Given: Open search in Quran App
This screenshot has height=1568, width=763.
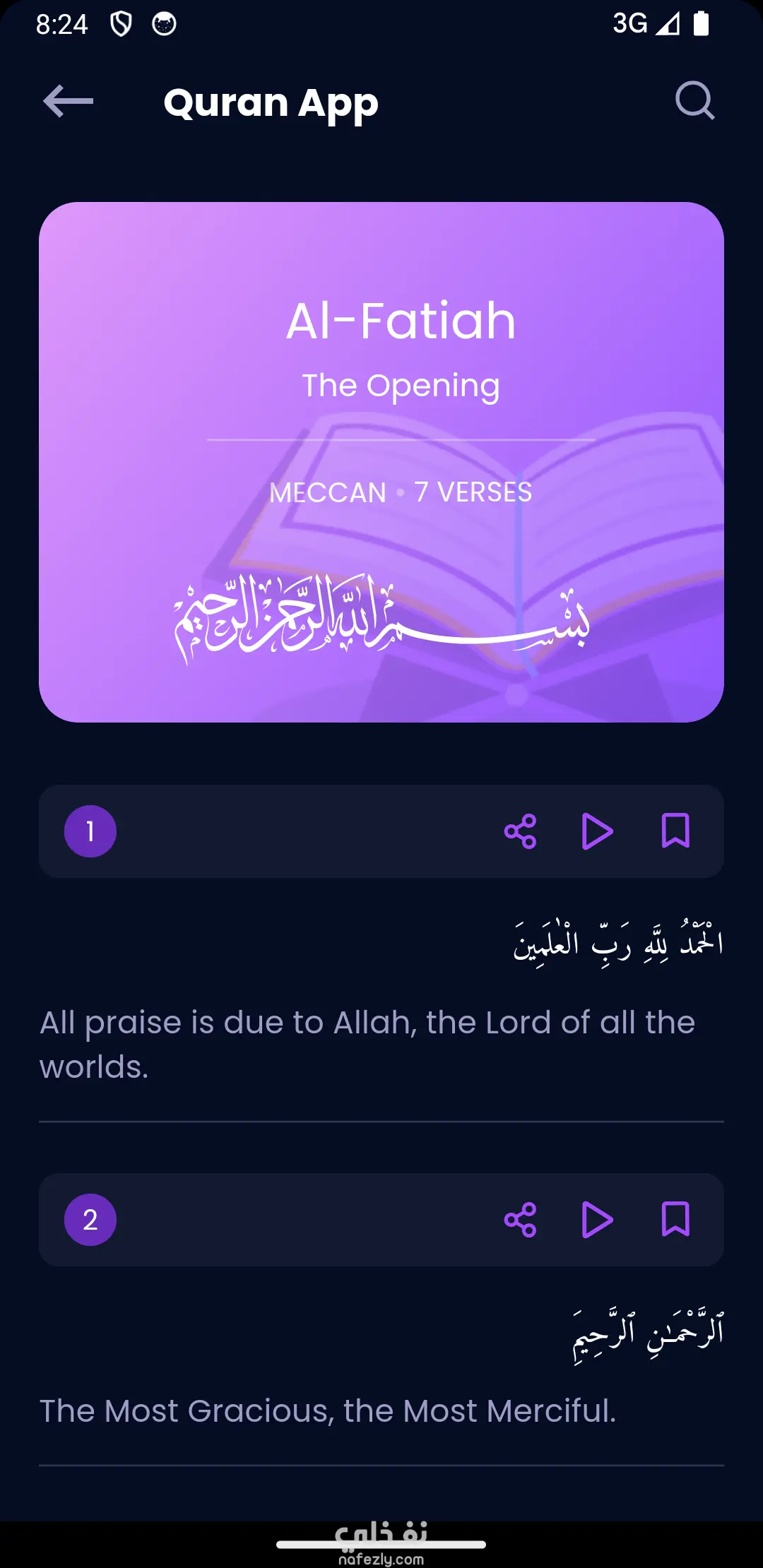Looking at the screenshot, I should tap(694, 101).
